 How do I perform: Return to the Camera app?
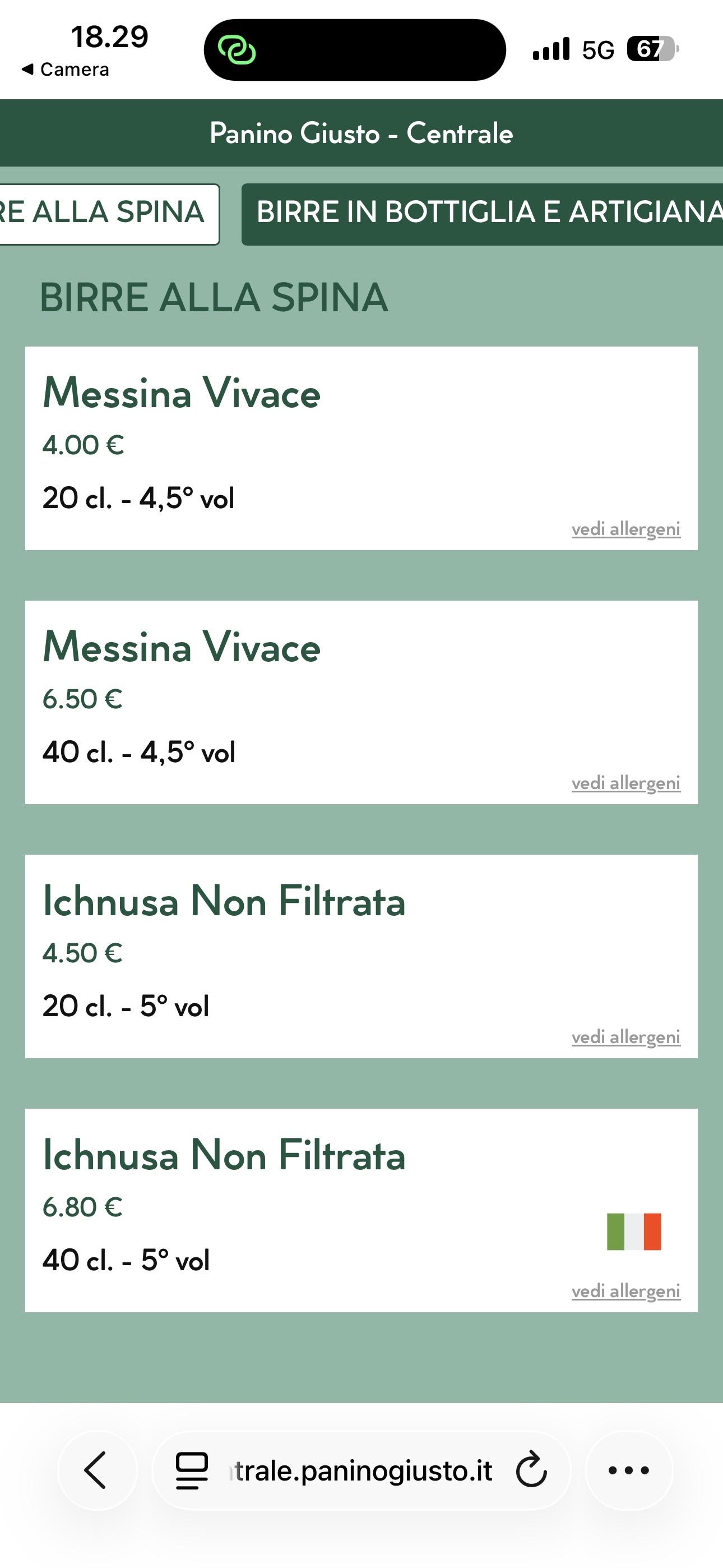point(66,70)
